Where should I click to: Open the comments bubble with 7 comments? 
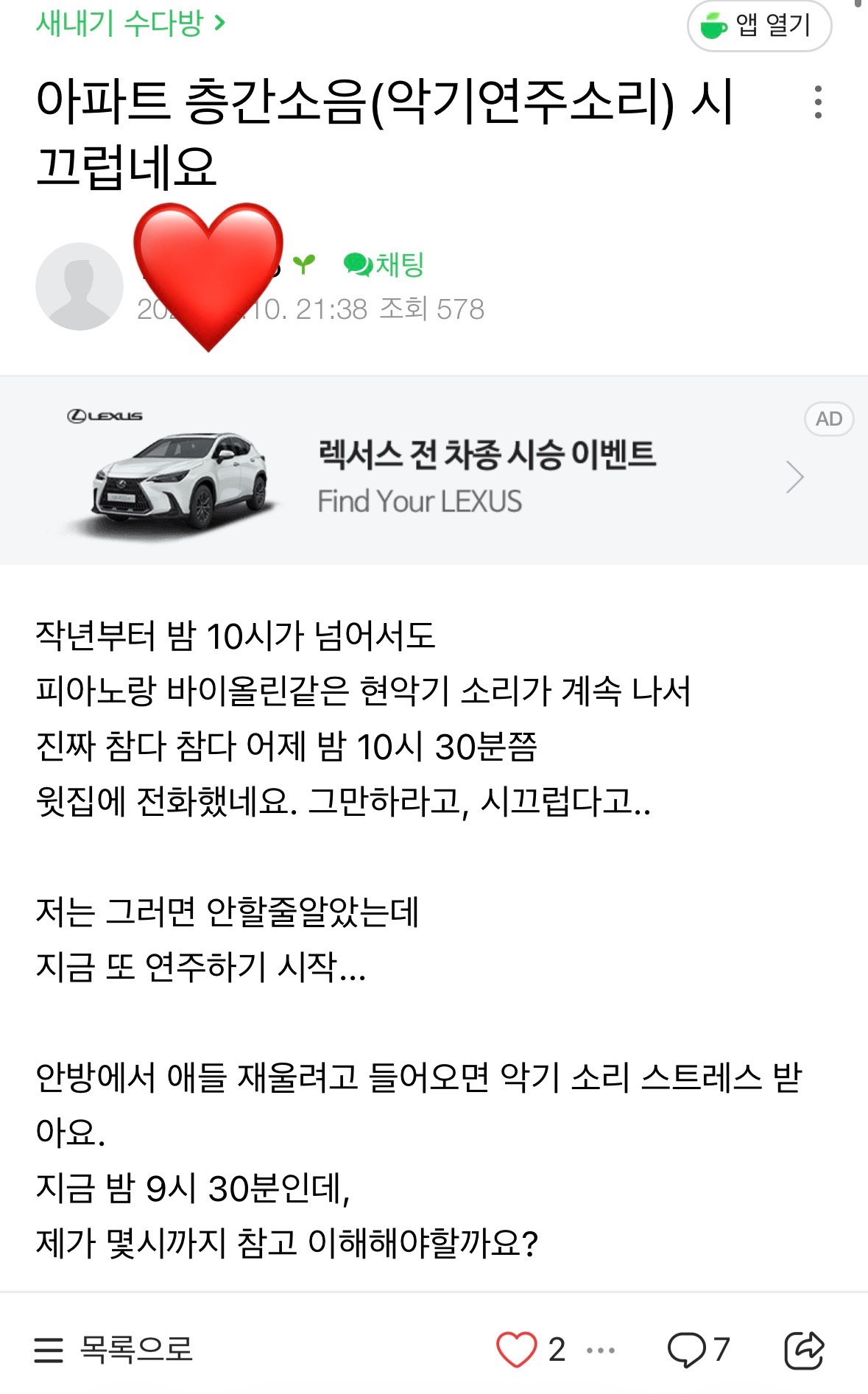pos(697,1350)
